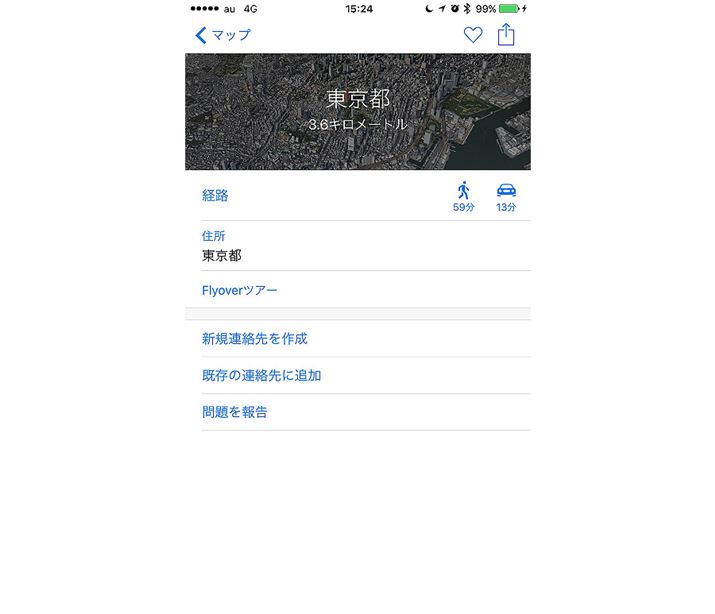Go back to マップ

click(222, 35)
